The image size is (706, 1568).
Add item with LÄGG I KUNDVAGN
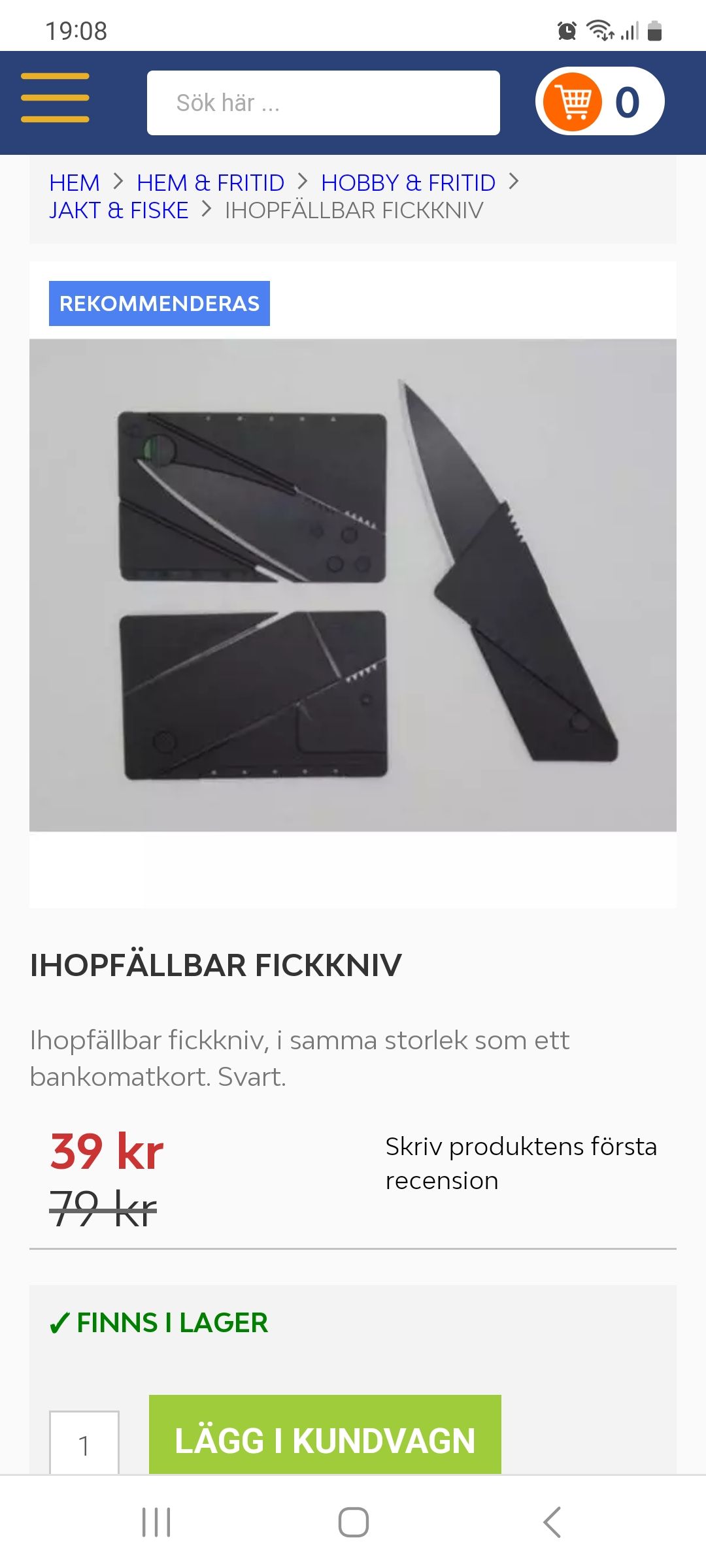(325, 1435)
